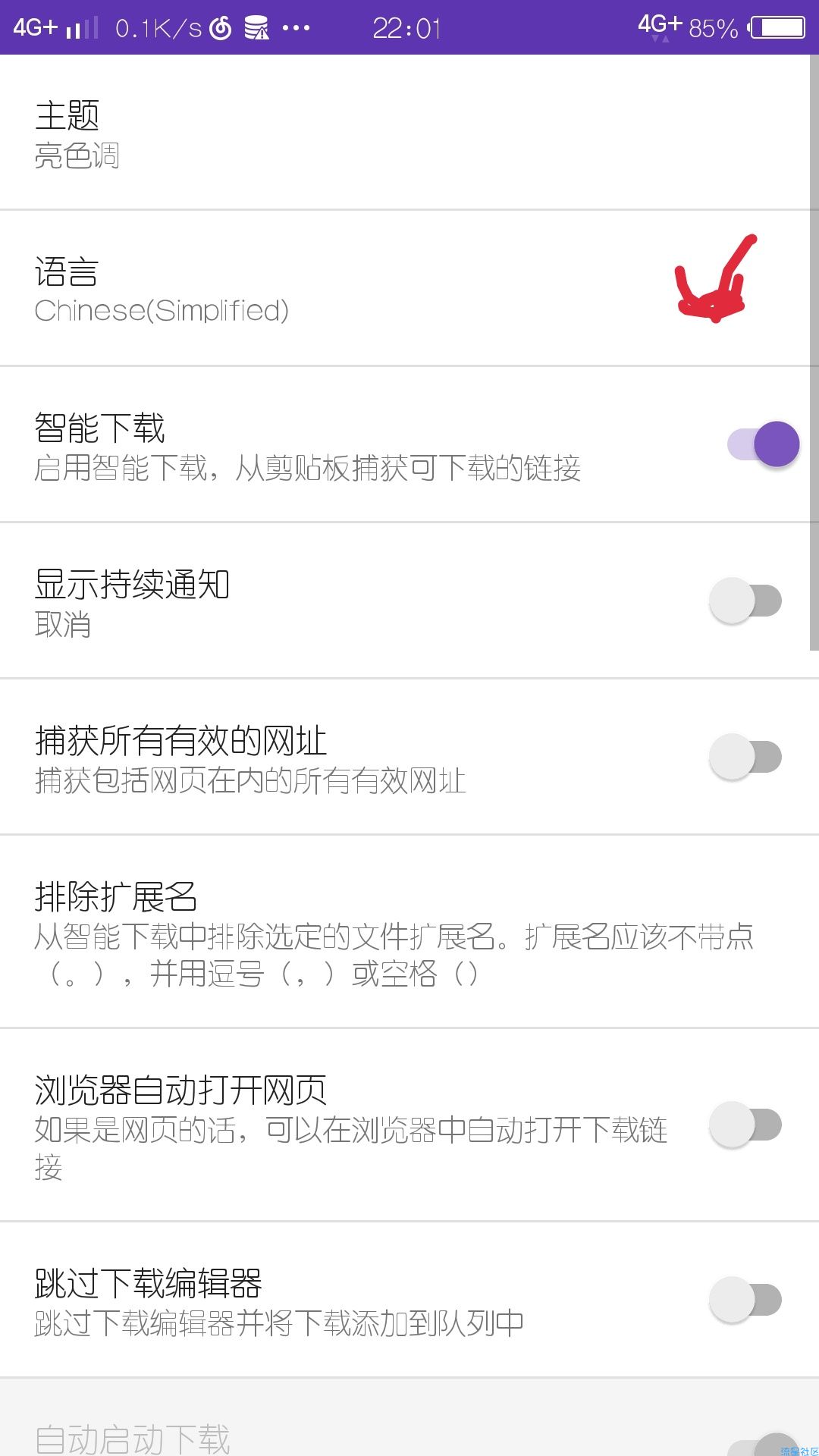The image size is (819, 1456).
Task: Open the 语言 language setting
Action: (409, 289)
